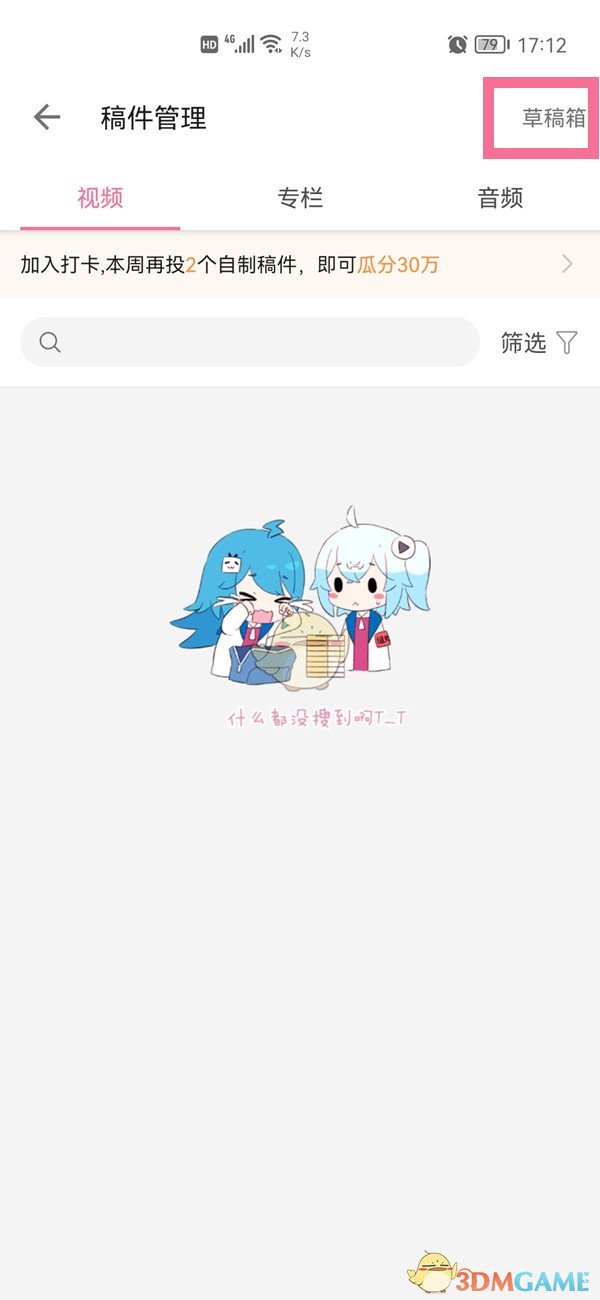The height and width of the screenshot is (1300, 600).
Task: Open the 加入打卡 check-in banner
Action: click(300, 265)
